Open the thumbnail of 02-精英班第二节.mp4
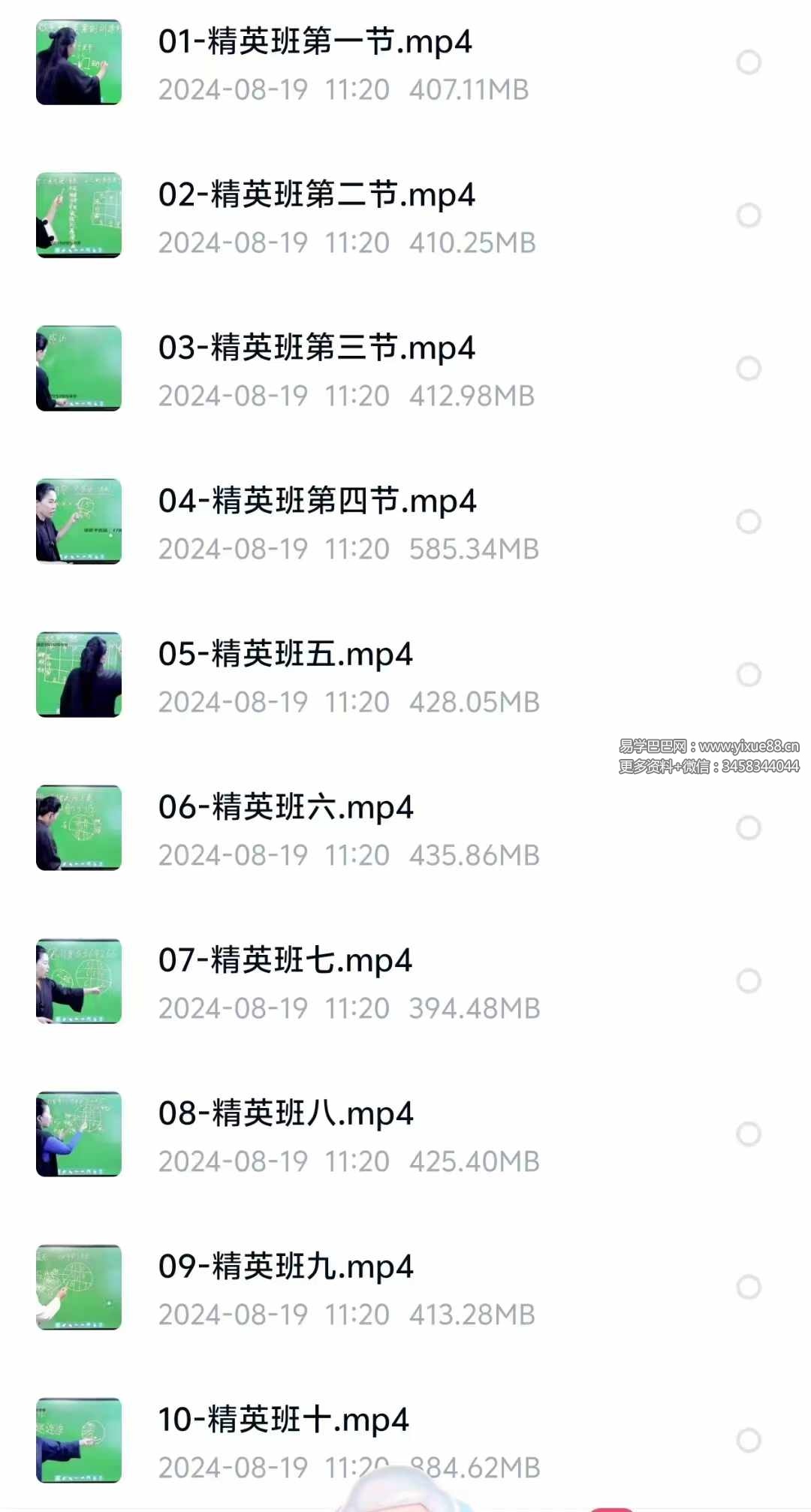811x1512 pixels. (79, 215)
